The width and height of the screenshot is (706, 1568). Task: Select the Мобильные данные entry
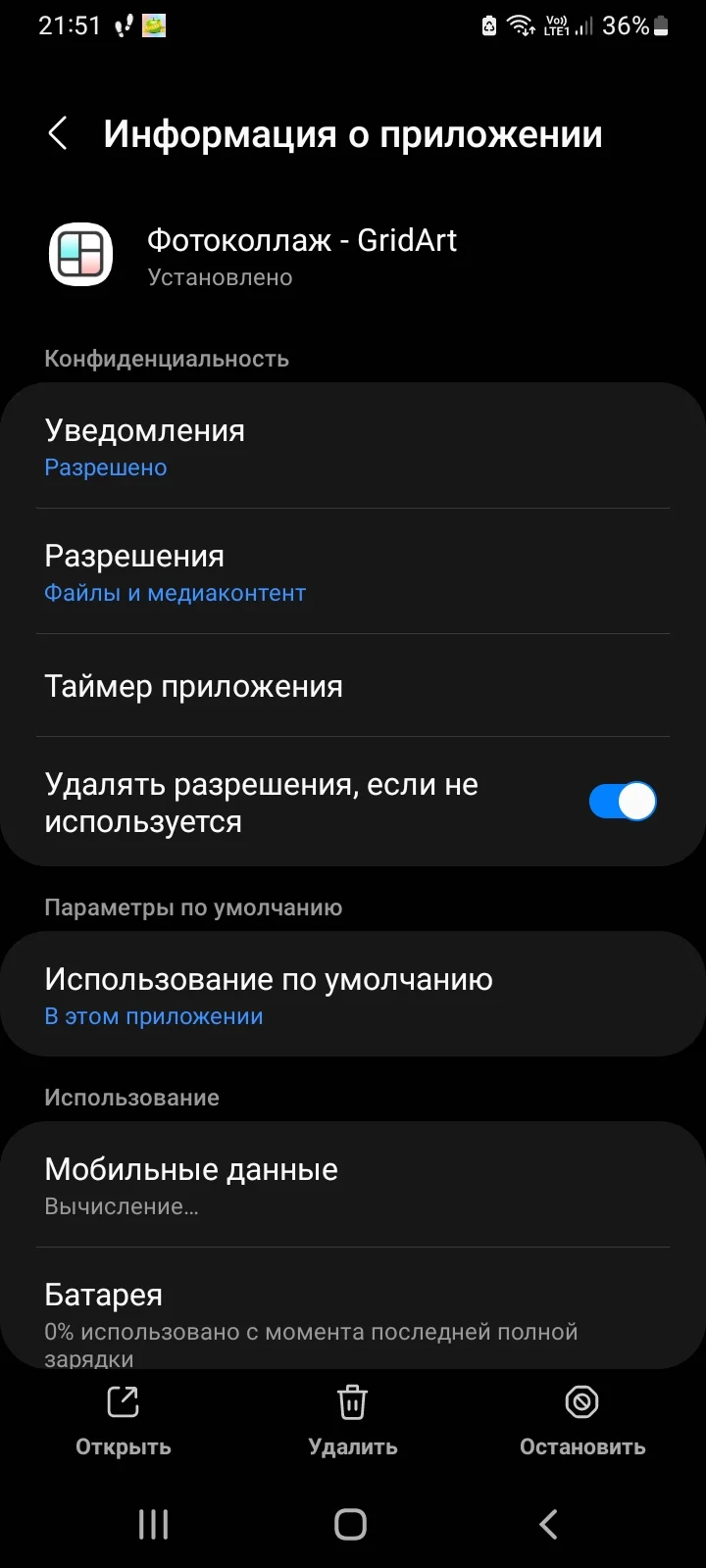coord(189,1169)
